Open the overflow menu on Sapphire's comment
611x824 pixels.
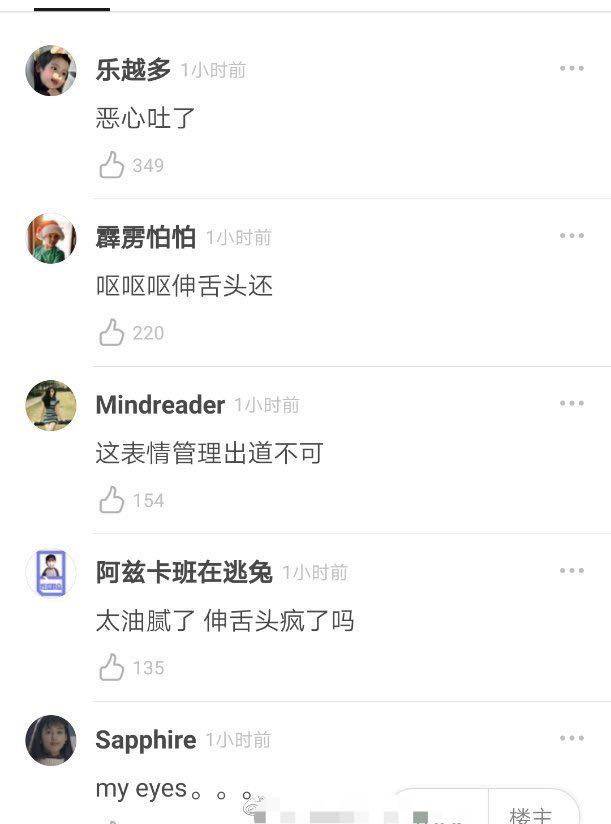pos(571,739)
